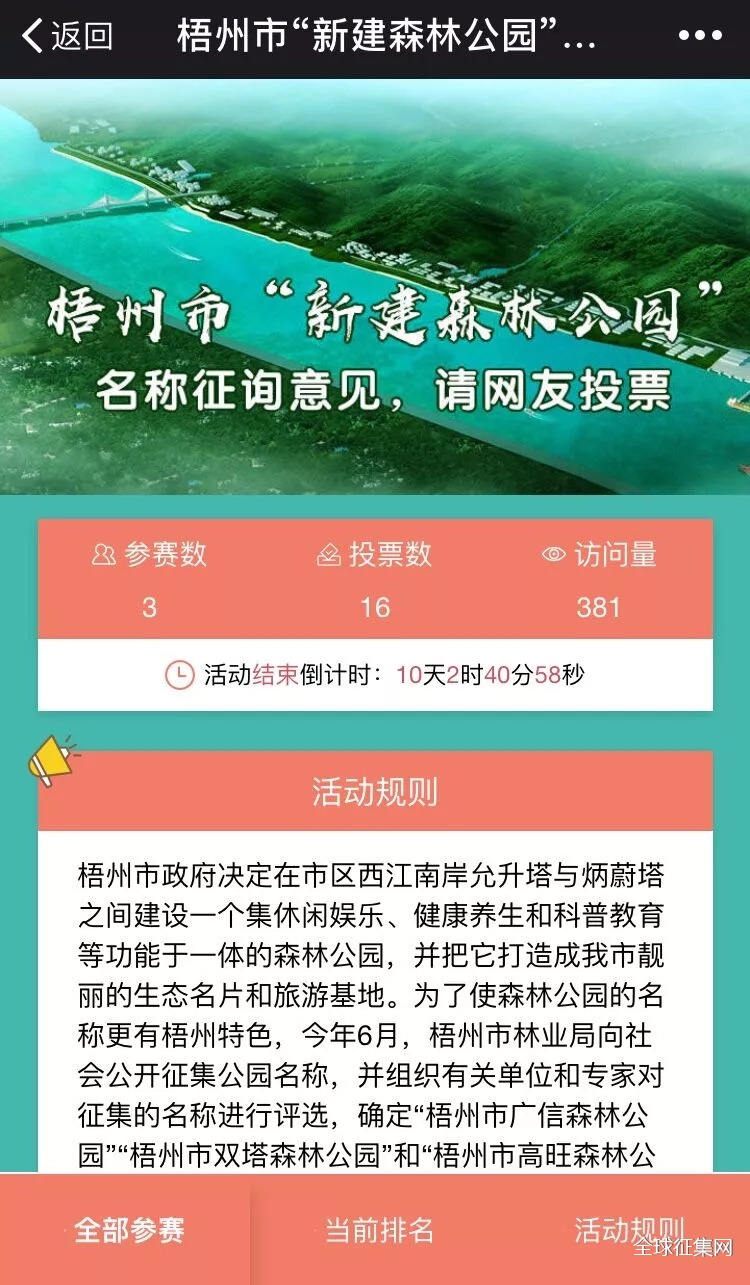
Task: Tap the 返回 back button
Action: [x=68, y=37]
